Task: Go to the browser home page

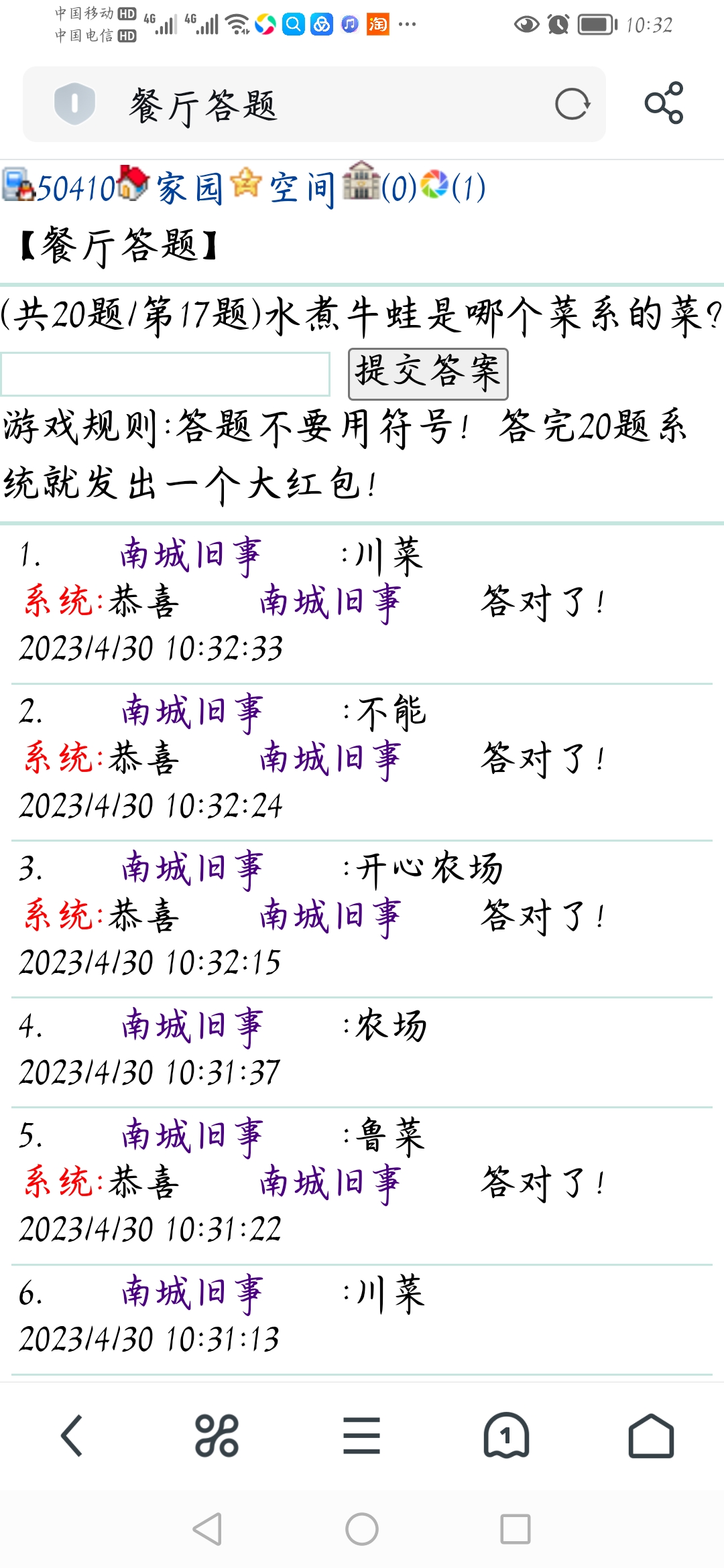Action: [651, 1435]
